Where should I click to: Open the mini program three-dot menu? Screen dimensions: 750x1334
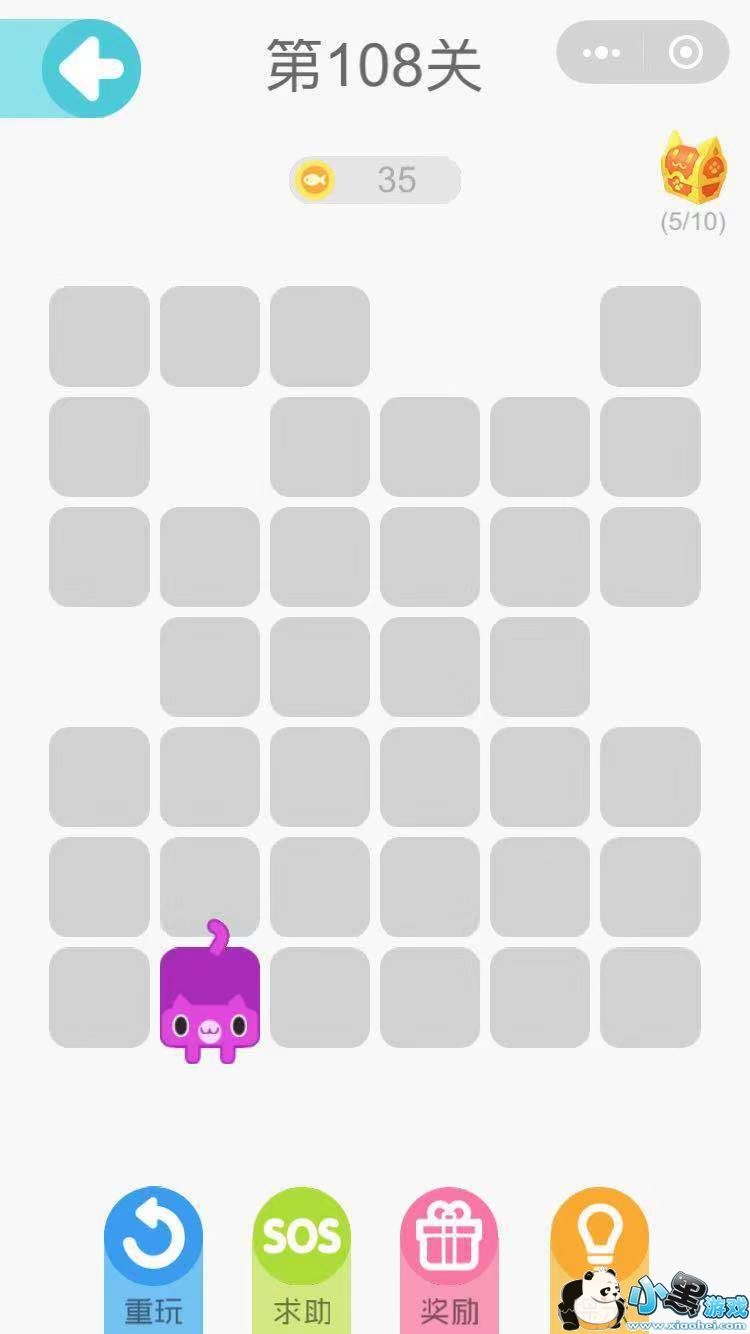[601, 53]
